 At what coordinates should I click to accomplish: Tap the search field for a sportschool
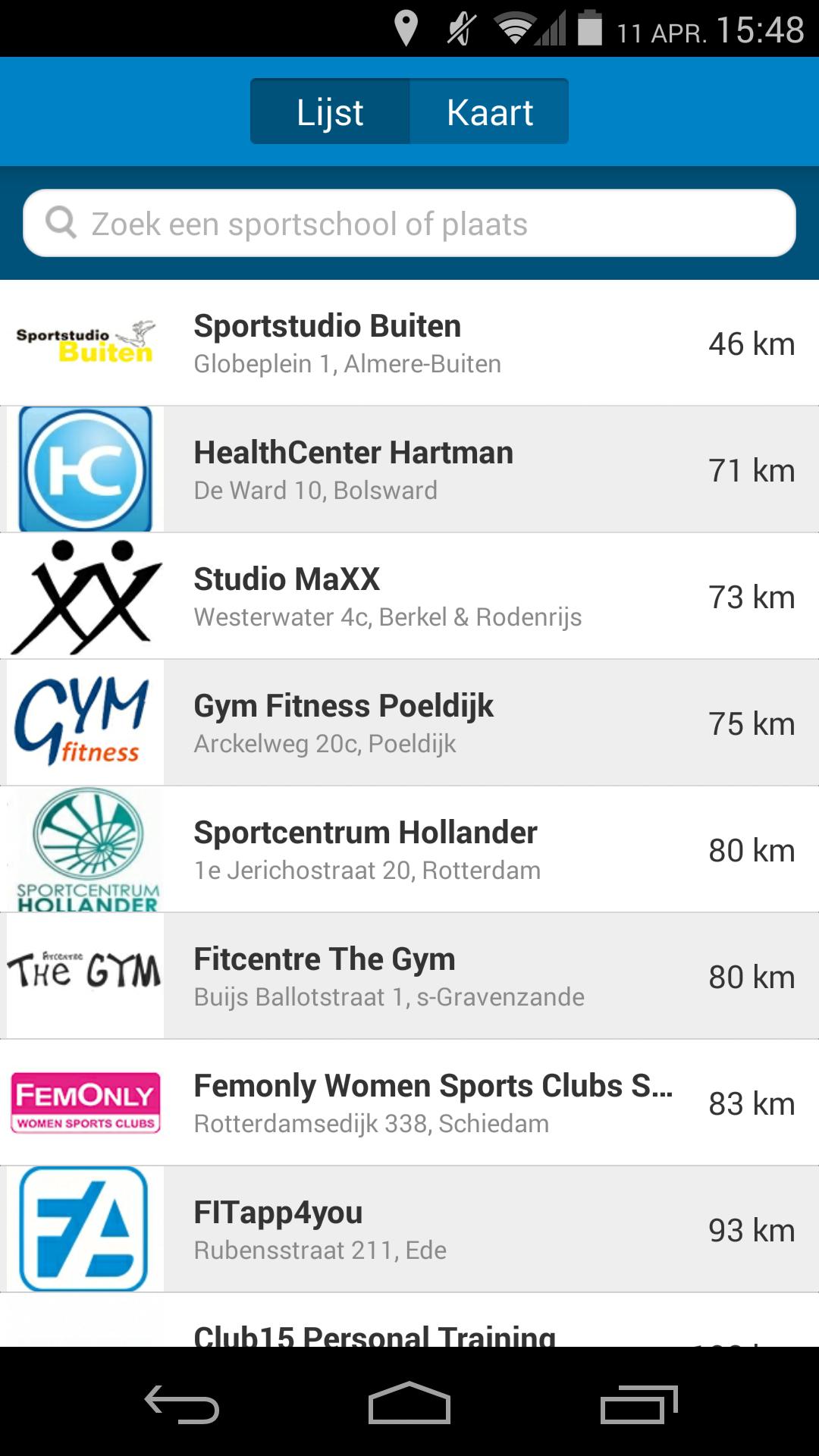[409, 223]
